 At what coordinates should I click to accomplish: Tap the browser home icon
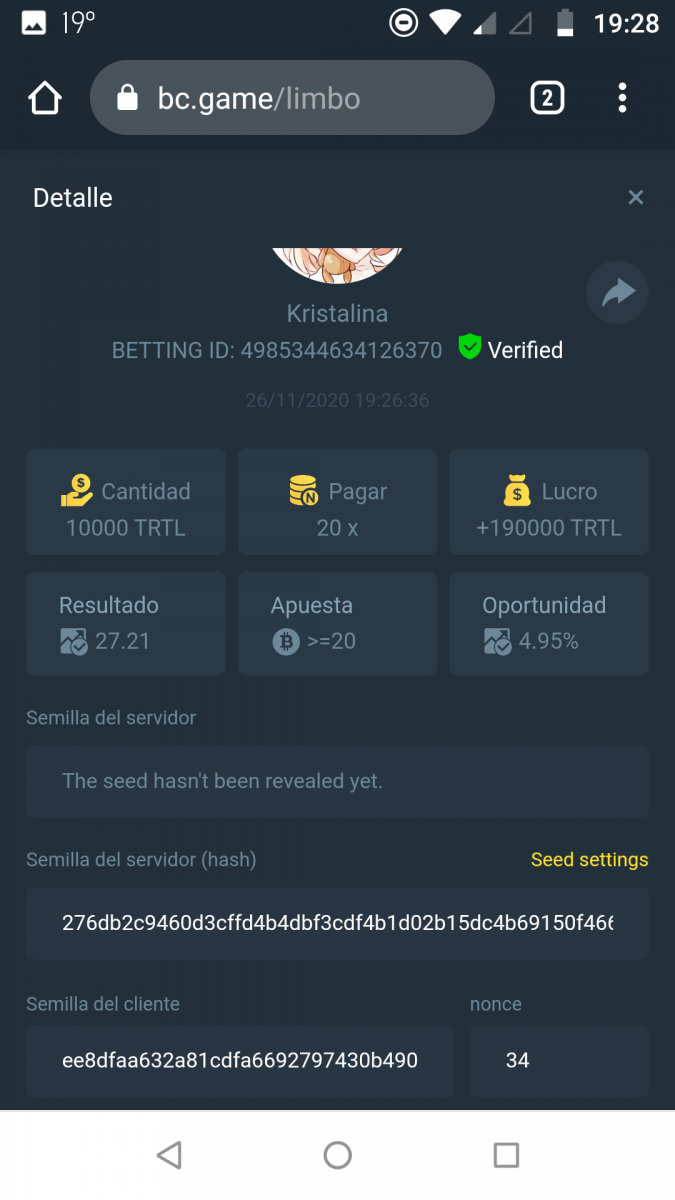click(x=45, y=98)
